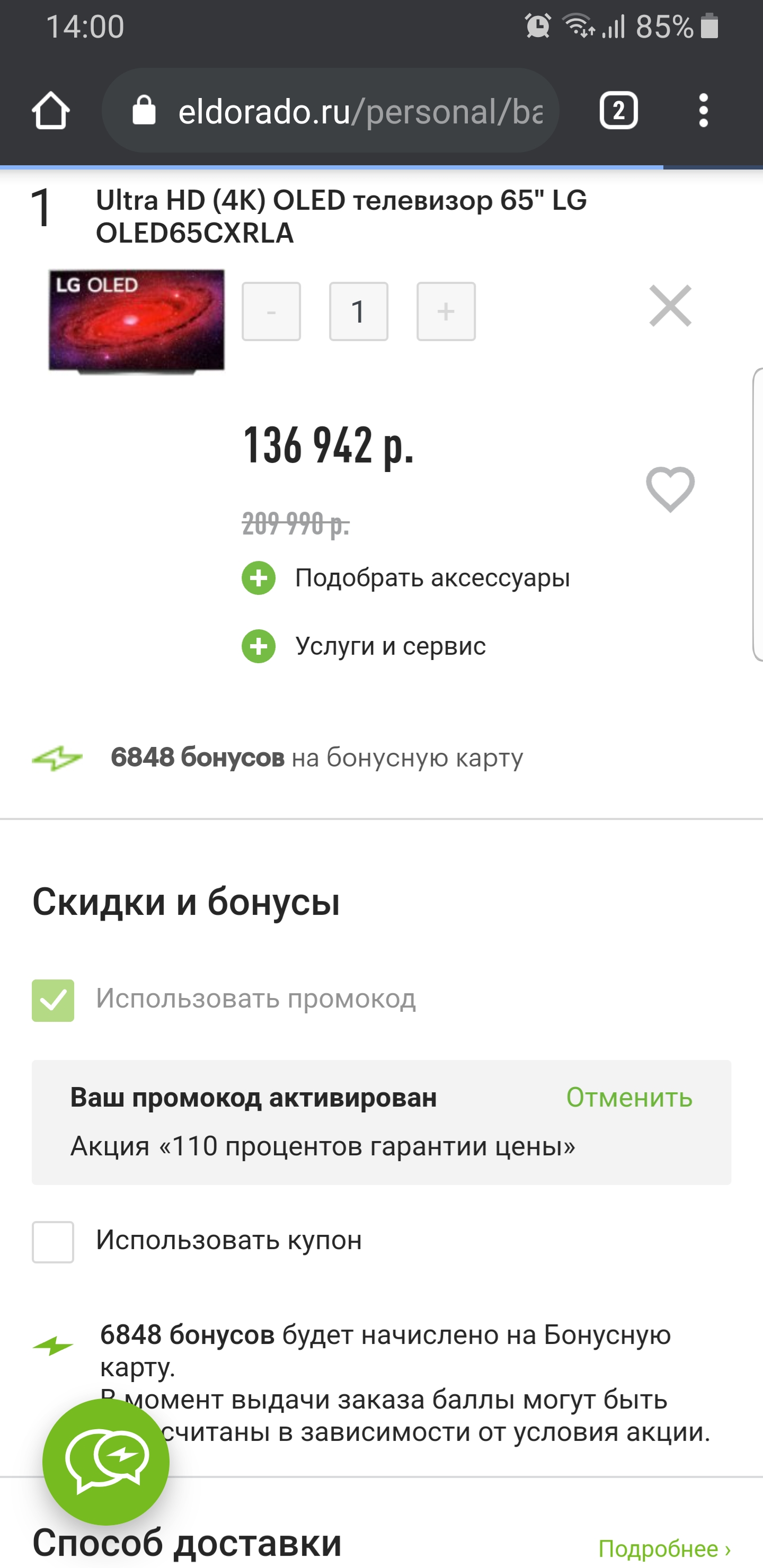The width and height of the screenshot is (763, 1568).
Task: Open the LG OLED65CXRLA product title
Action: click(x=341, y=216)
